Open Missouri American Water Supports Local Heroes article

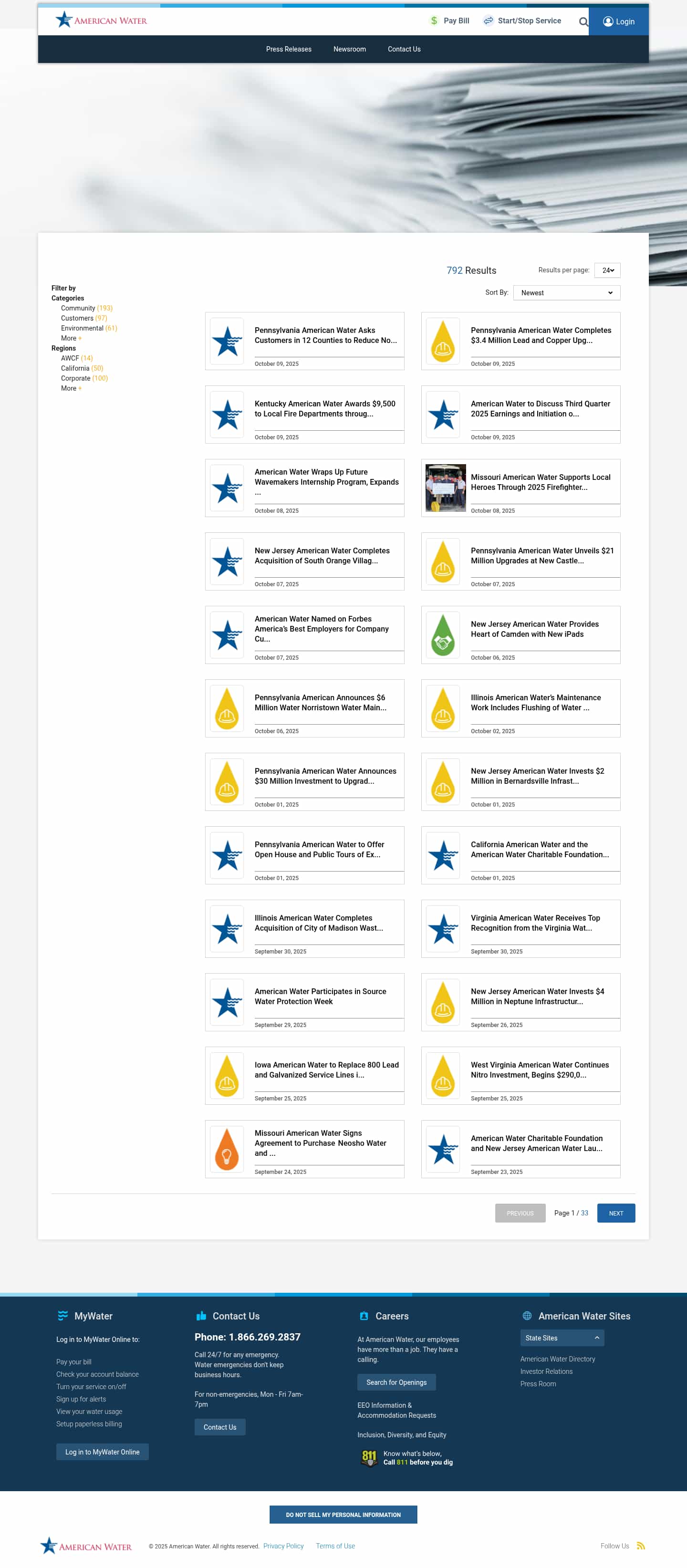(541, 482)
